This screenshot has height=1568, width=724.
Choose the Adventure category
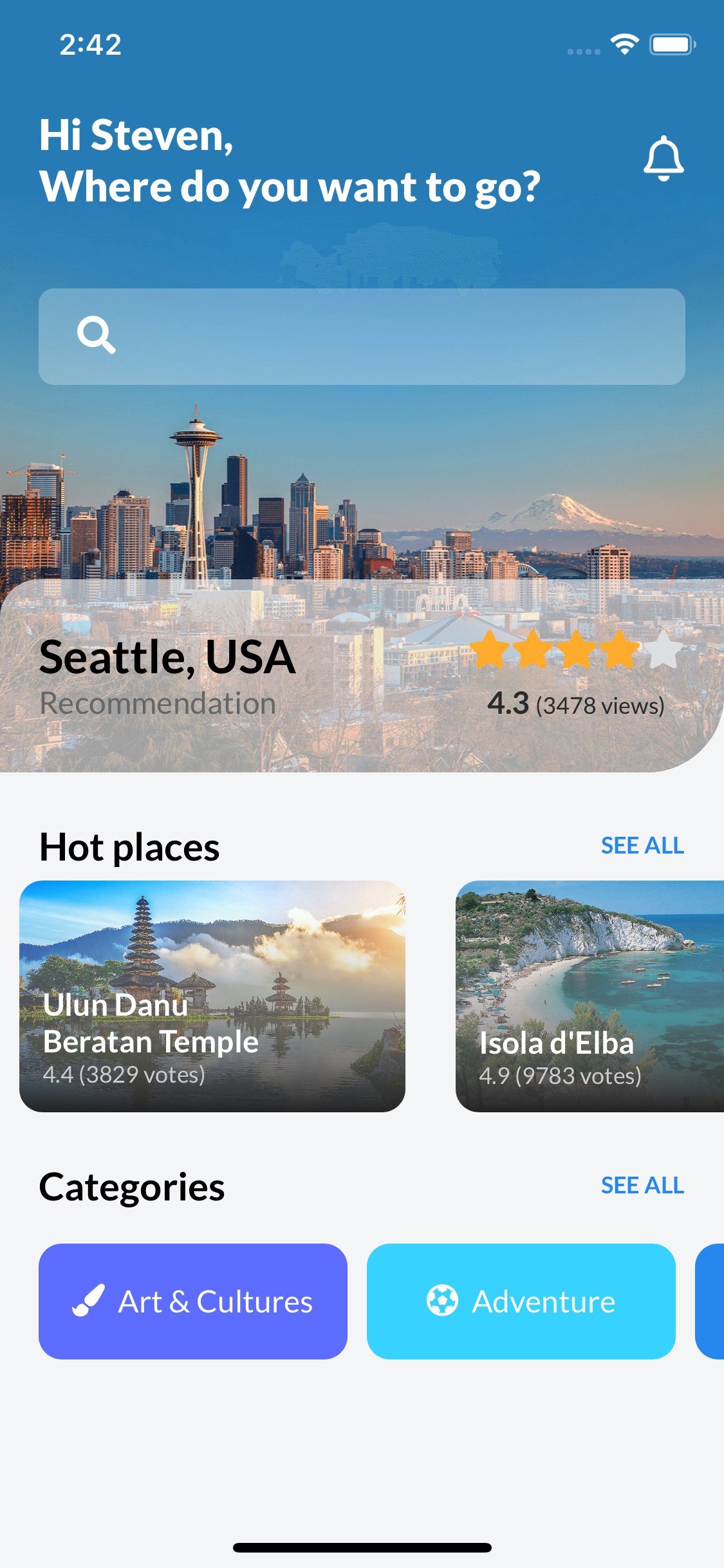coord(521,1302)
